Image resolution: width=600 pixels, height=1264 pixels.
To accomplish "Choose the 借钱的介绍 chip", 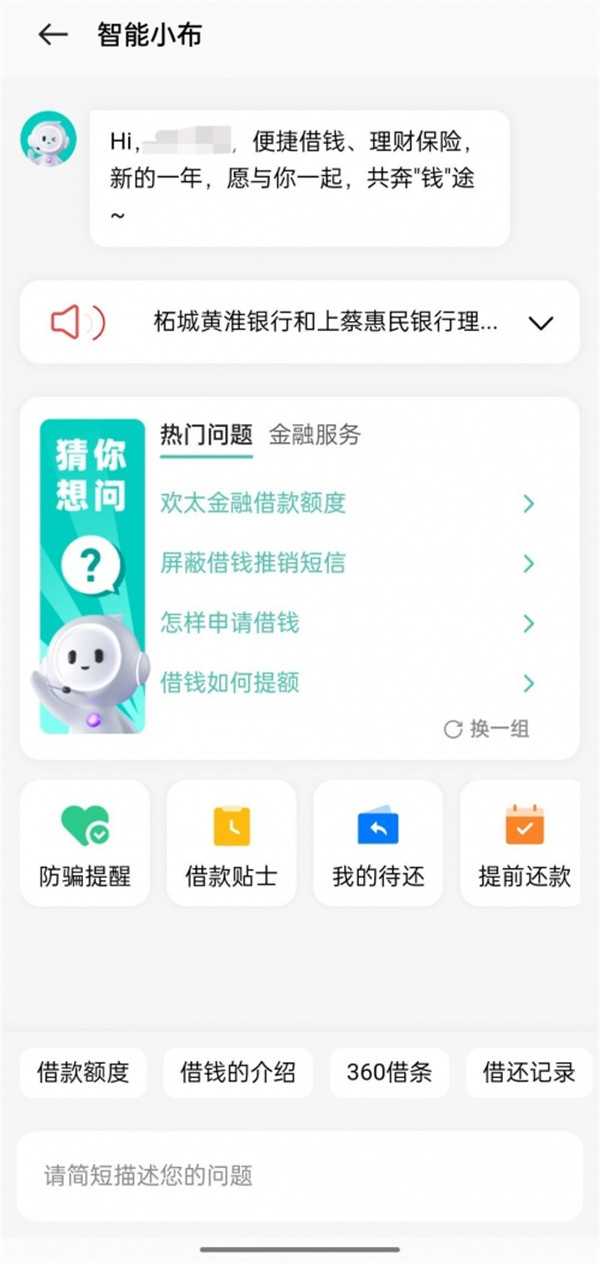I will (x=238, y=1074).
